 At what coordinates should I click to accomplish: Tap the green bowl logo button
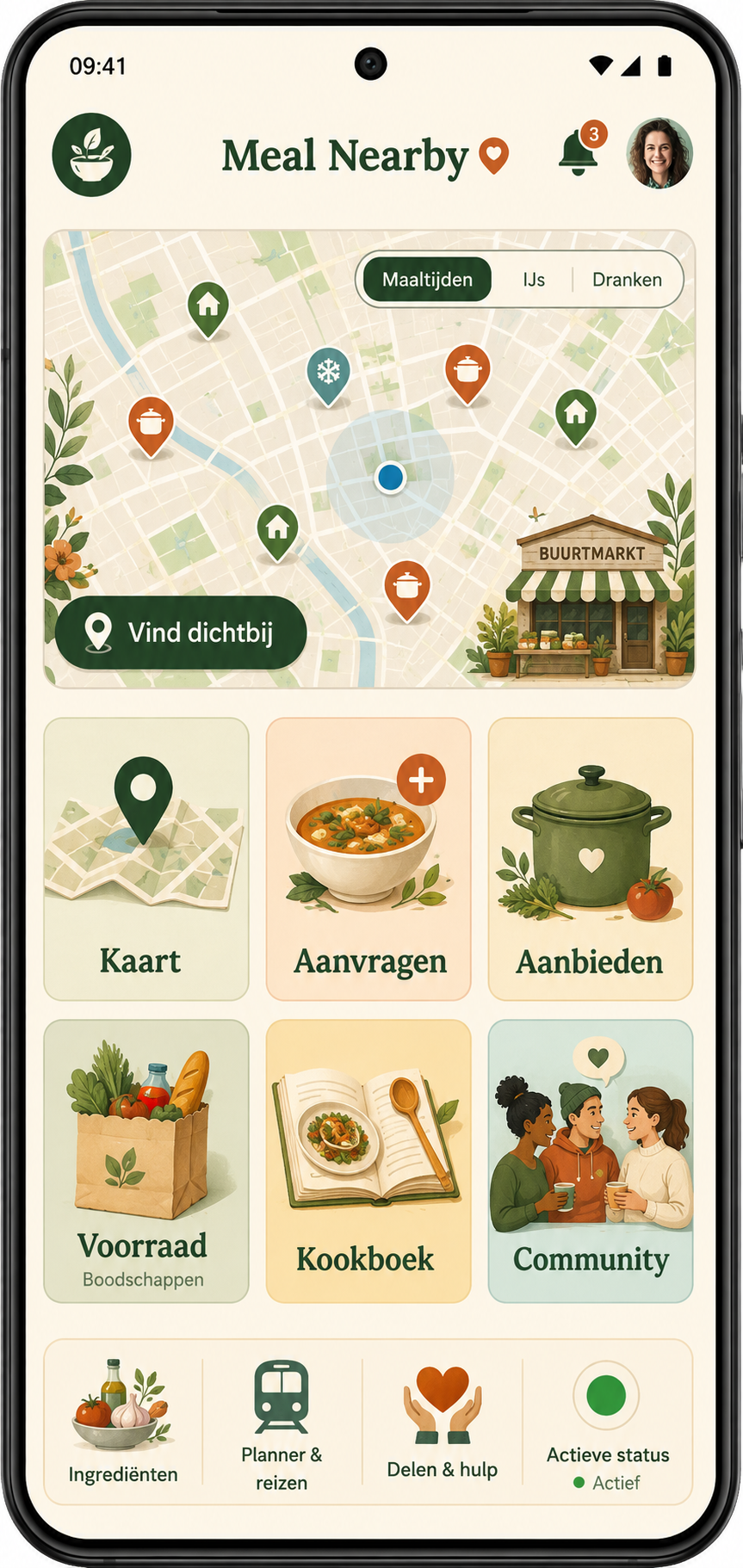click(91, 154)
